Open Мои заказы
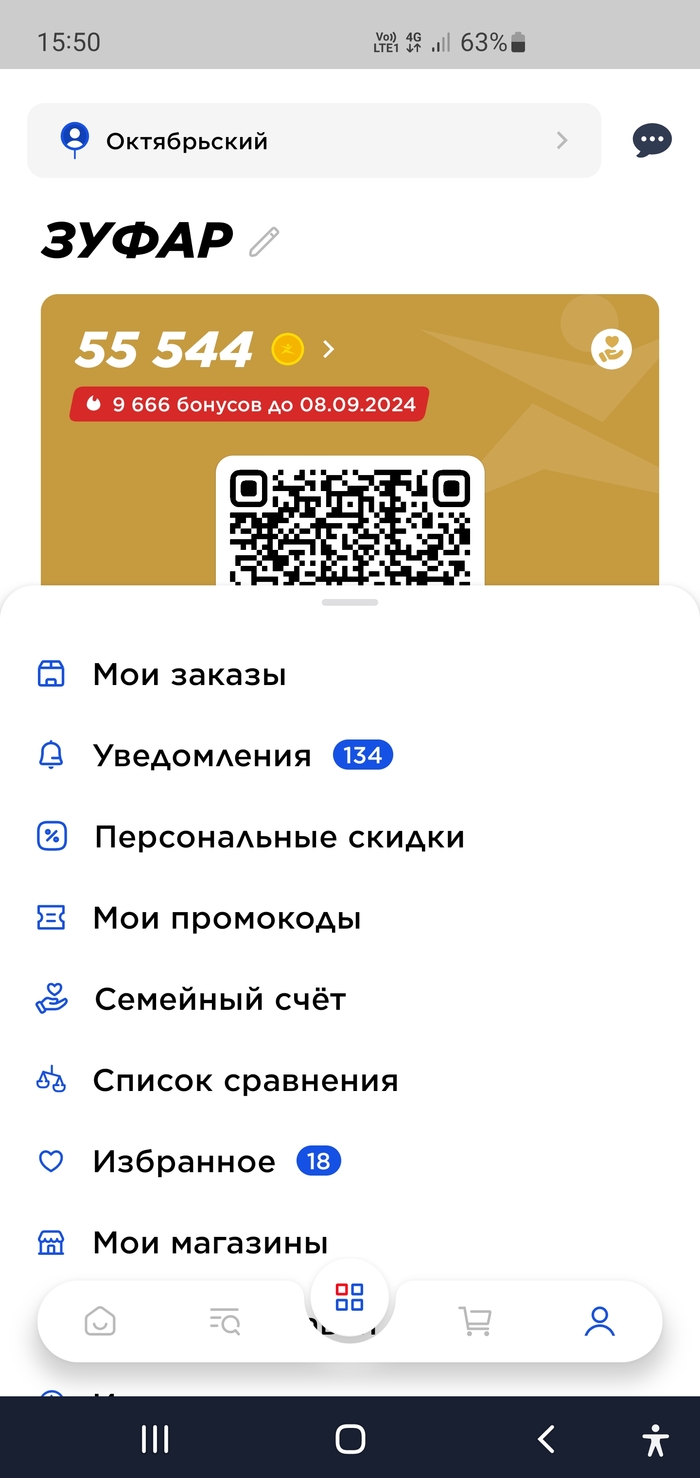Screen dimensions: 700x1478 [x=189, y=675]
